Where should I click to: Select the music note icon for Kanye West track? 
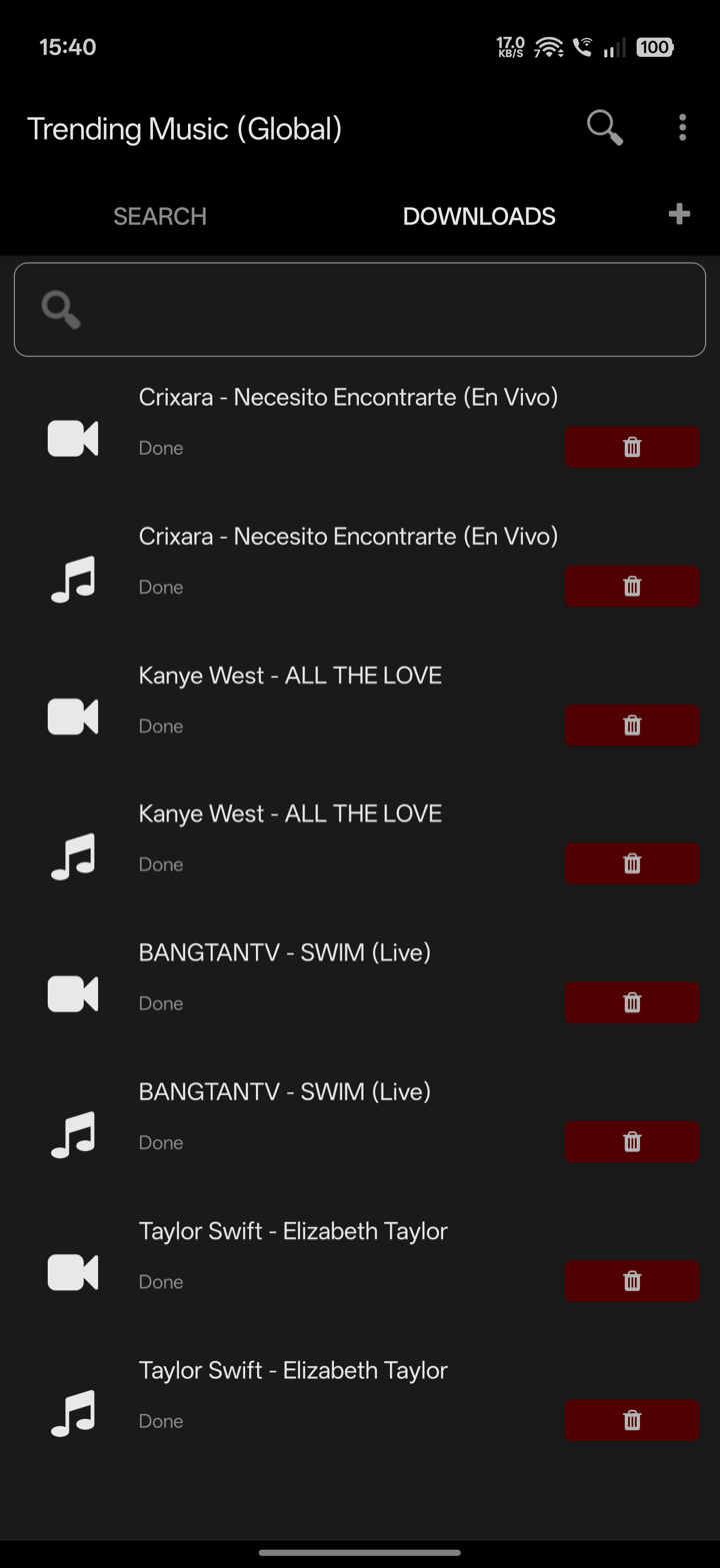(x=71, y=856)
